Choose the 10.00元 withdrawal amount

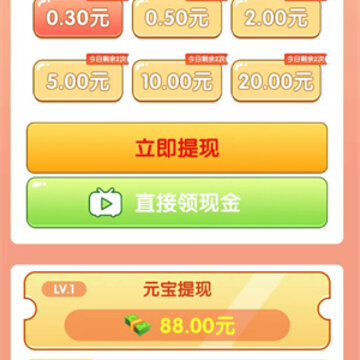point(177,81)
